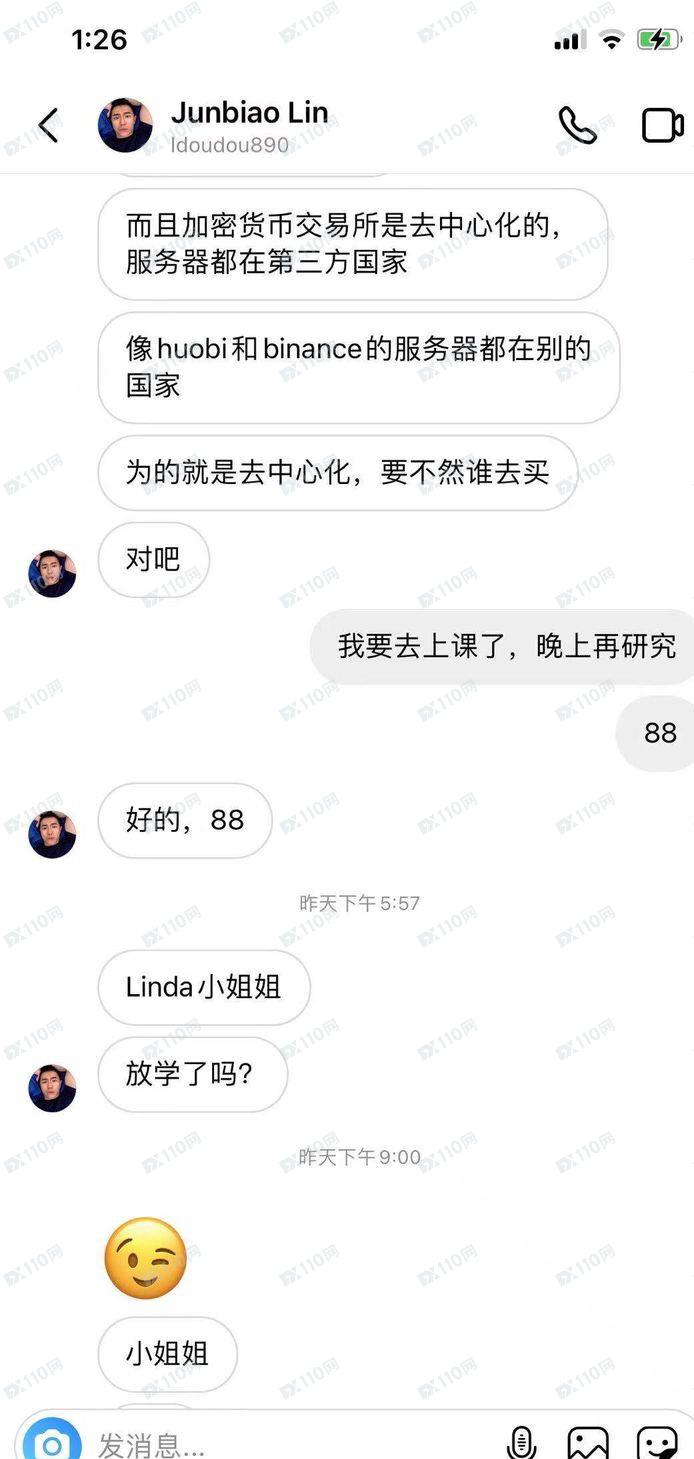Image resolution: width=694 pixels, height=1459 pixels.
Task: Go back to the chat list
Action: pos(48,126)
